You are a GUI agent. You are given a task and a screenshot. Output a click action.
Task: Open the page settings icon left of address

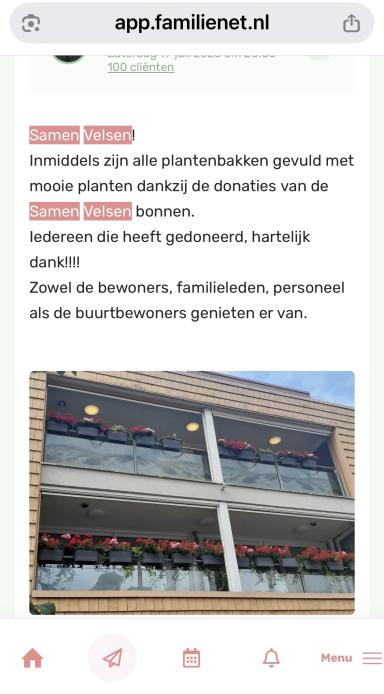click(x=31, y=23)
